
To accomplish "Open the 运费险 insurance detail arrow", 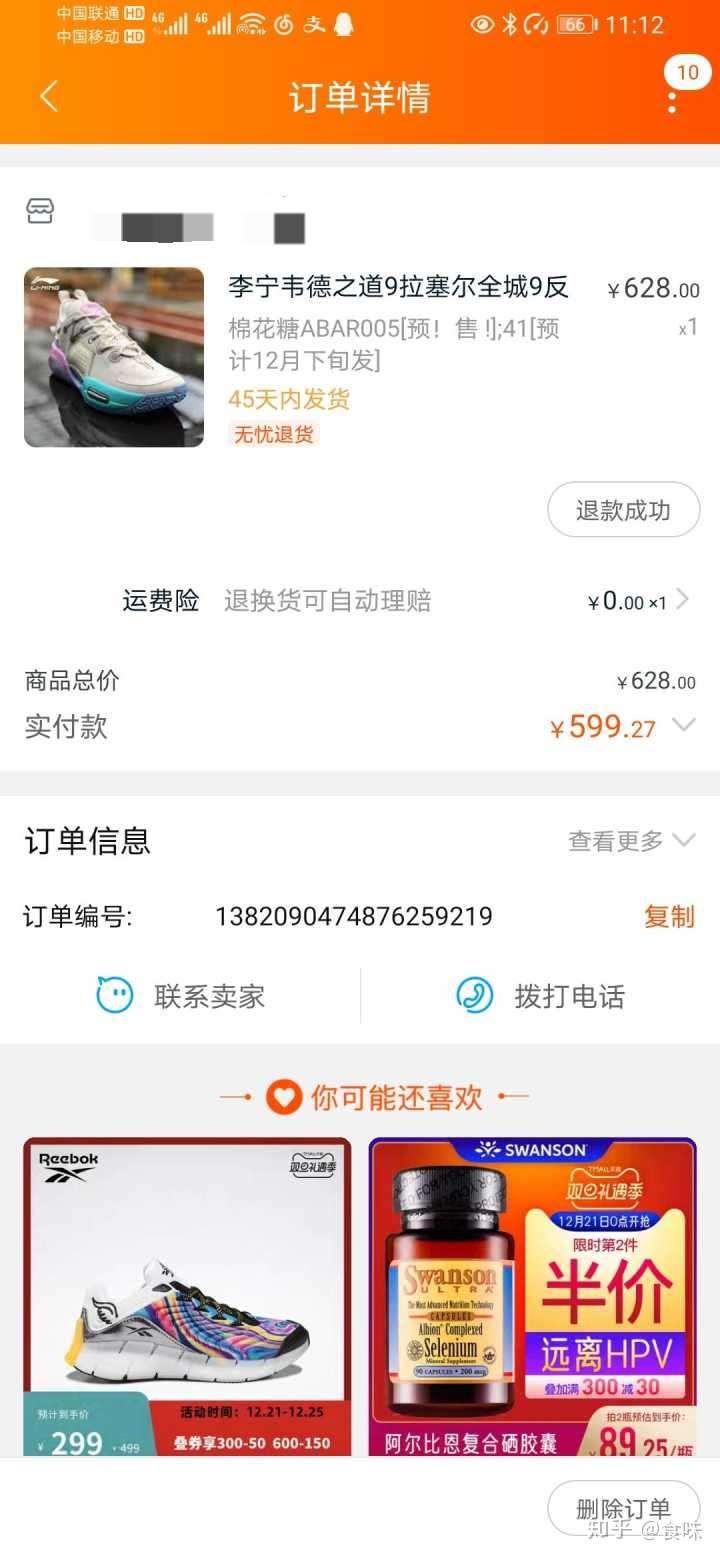I will coord(684,599).
